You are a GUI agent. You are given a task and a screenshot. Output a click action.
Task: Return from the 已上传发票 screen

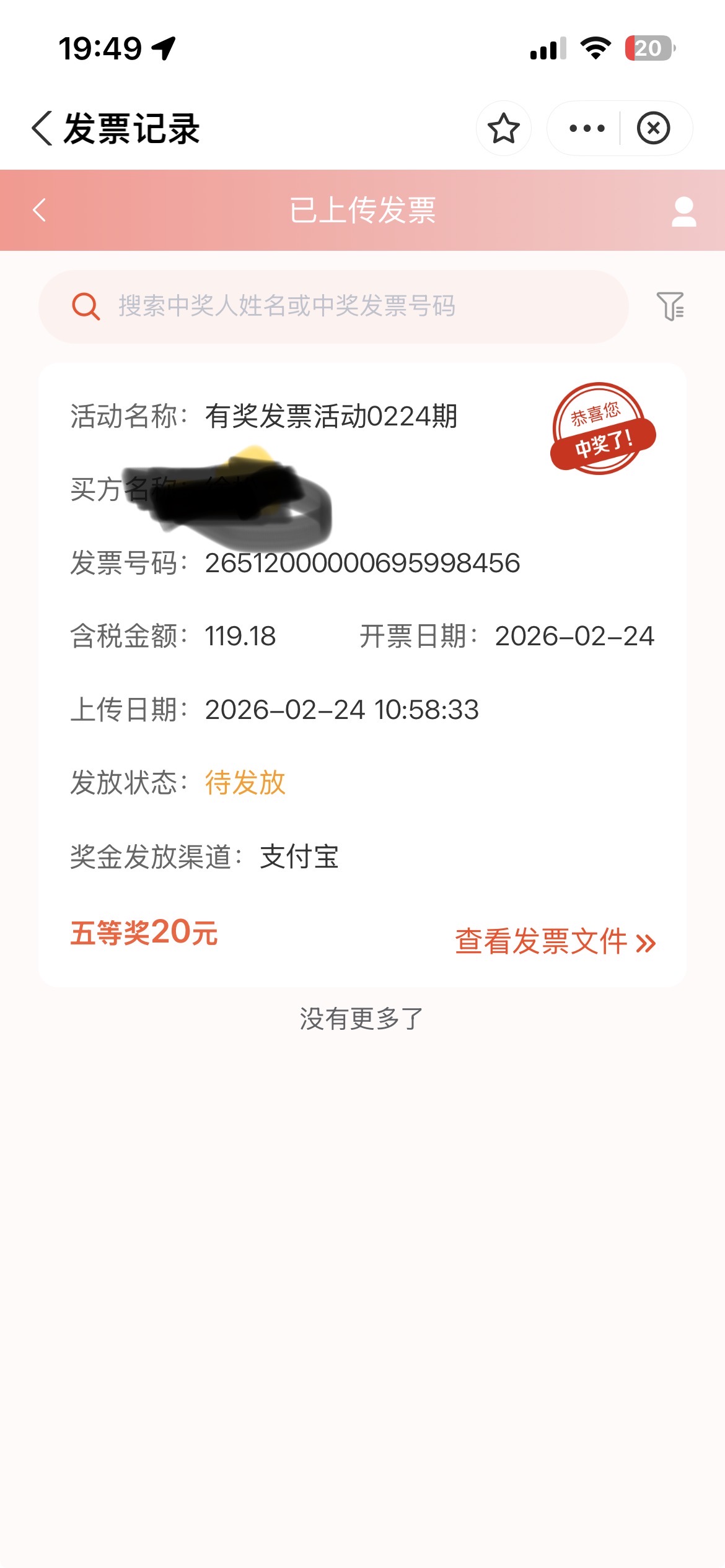click(x=40, y=210)
